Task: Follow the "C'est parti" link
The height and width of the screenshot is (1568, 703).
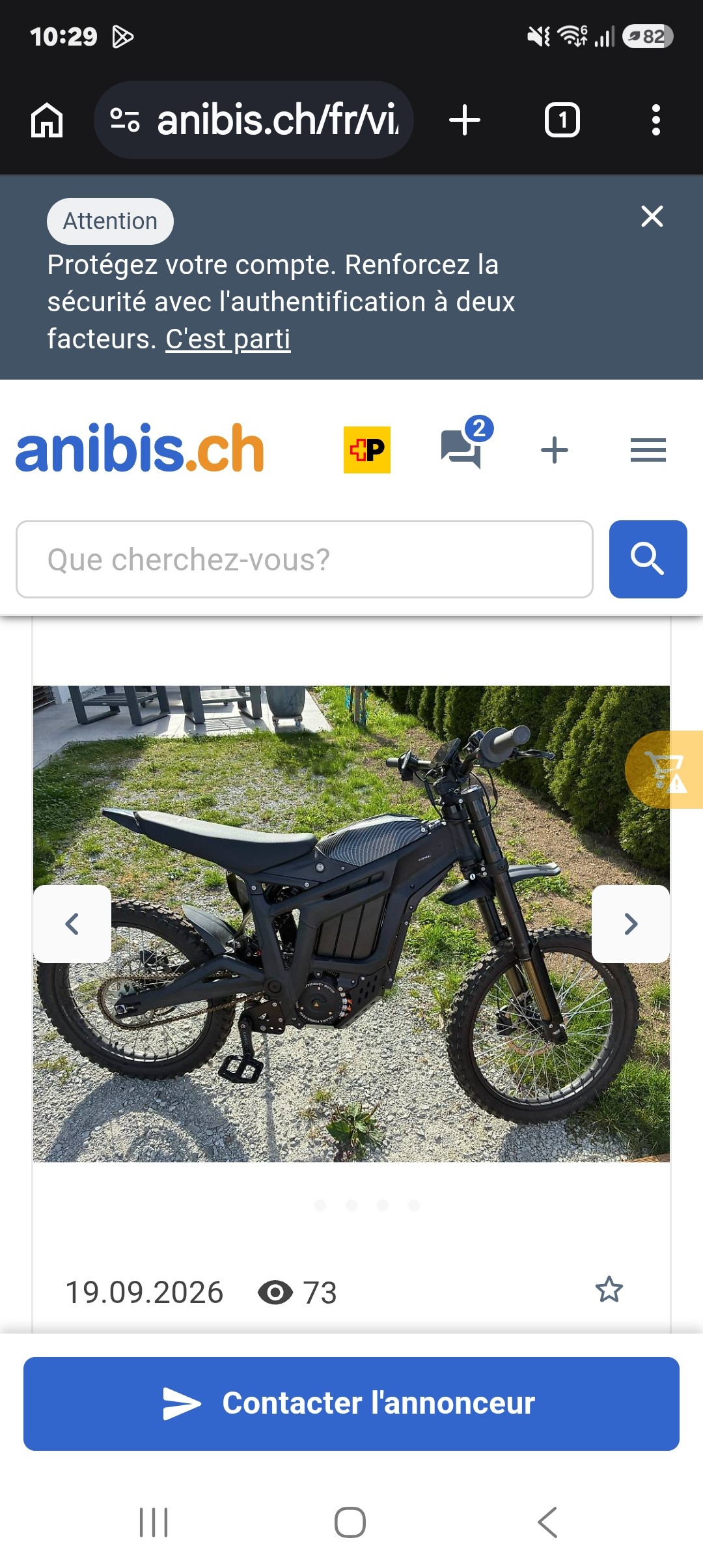Action: click(x=228, y=339)
